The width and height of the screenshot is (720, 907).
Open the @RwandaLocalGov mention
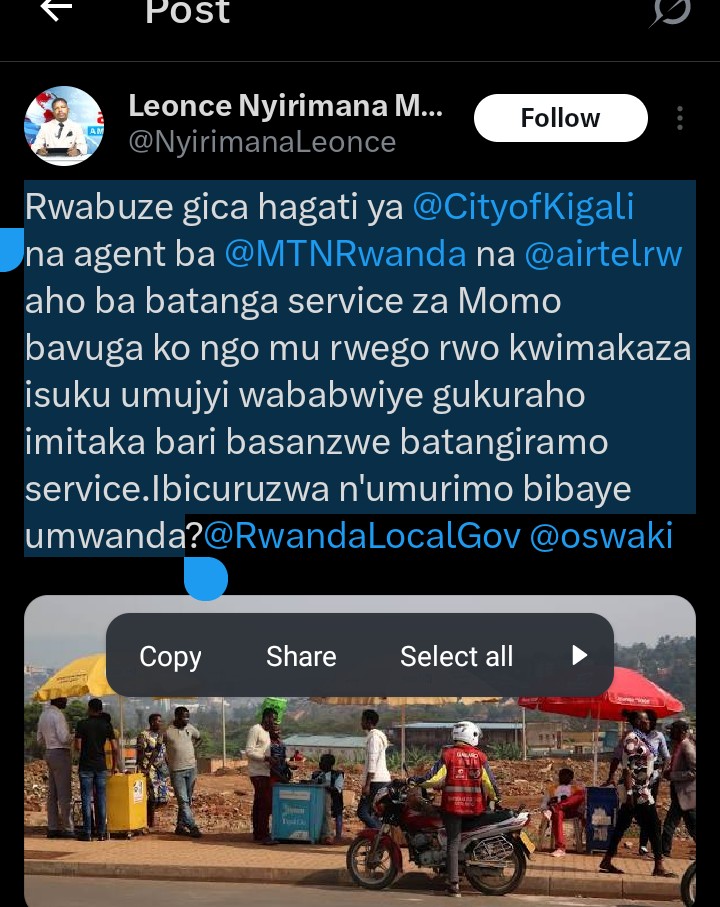click(362, 537)
